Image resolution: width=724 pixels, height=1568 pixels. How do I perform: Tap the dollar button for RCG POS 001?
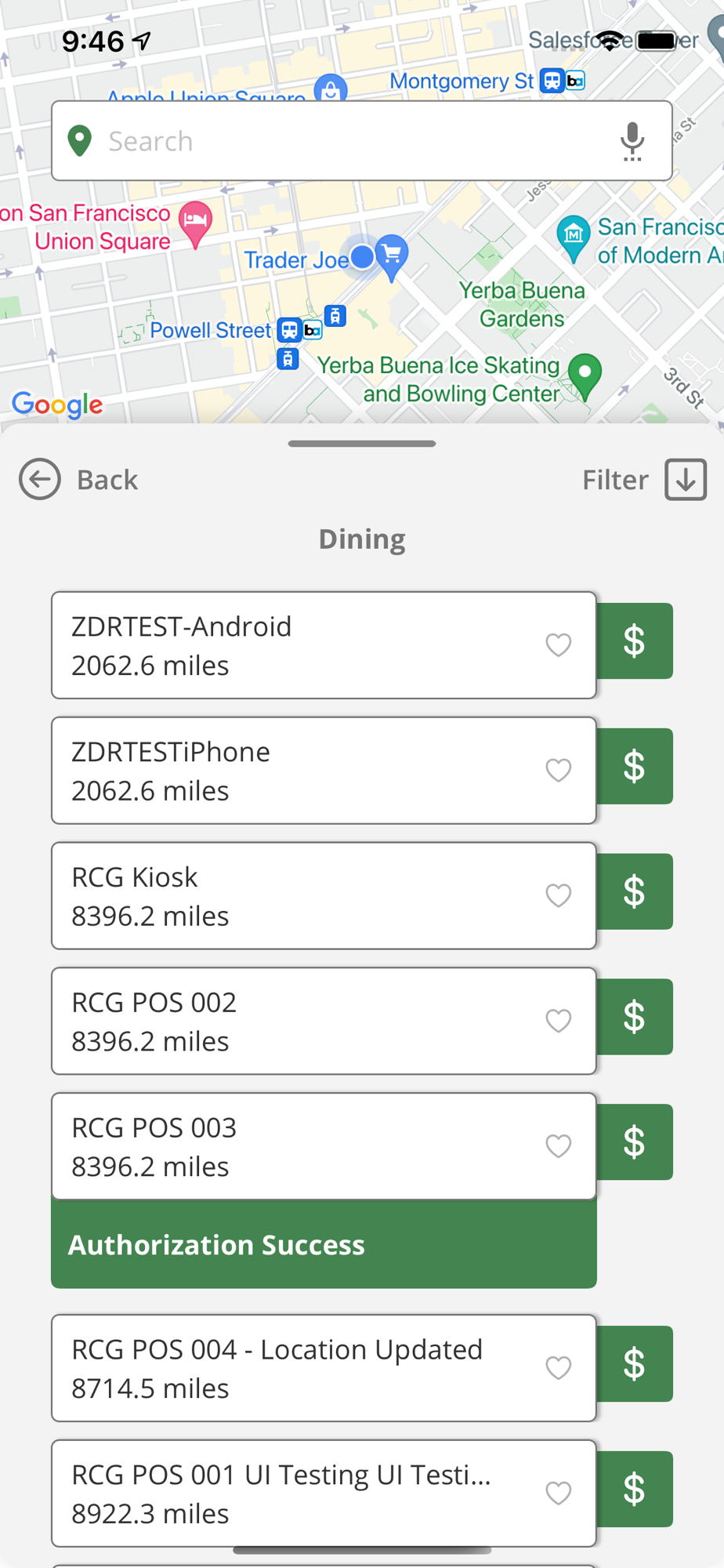635,1490
